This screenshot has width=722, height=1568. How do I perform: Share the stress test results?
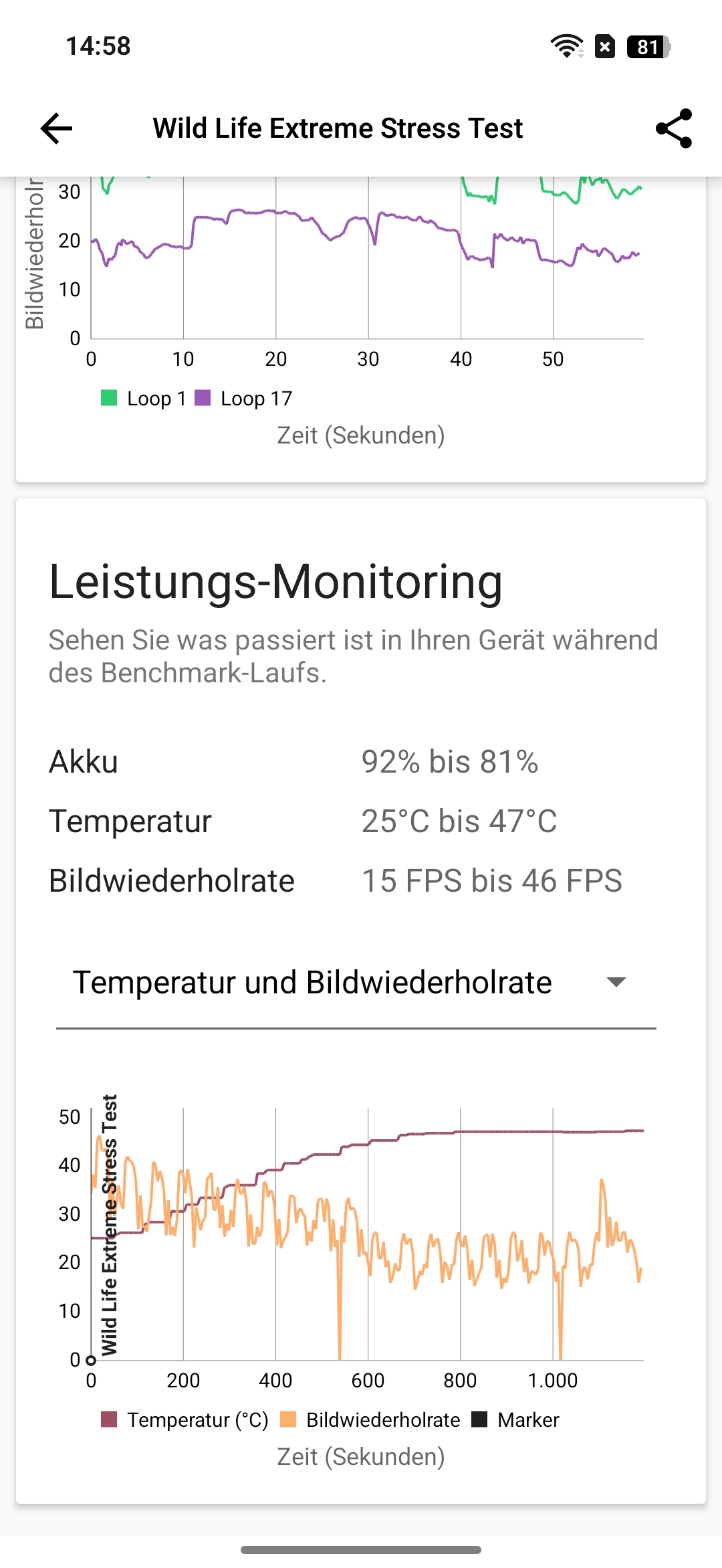point(674,128)
